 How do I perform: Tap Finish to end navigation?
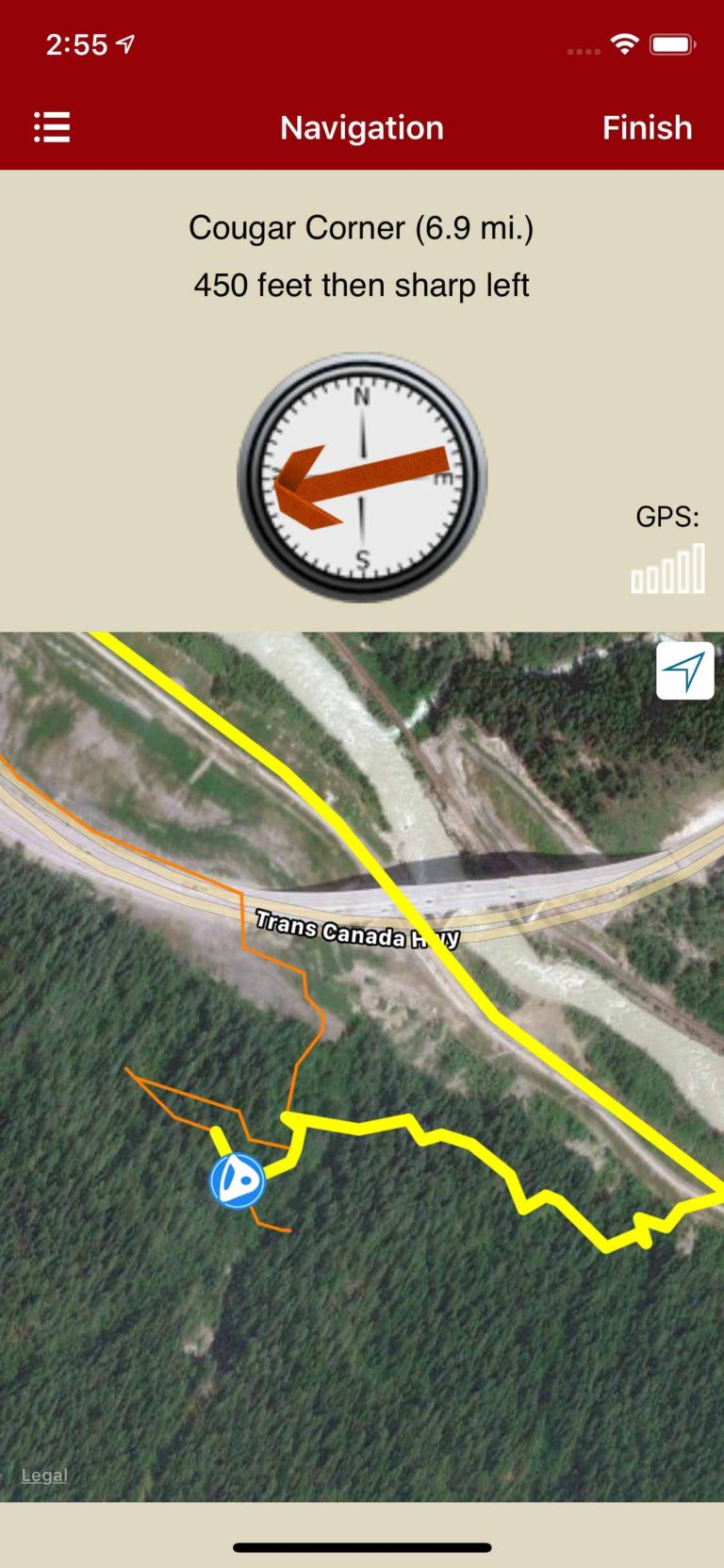[647, 127]
